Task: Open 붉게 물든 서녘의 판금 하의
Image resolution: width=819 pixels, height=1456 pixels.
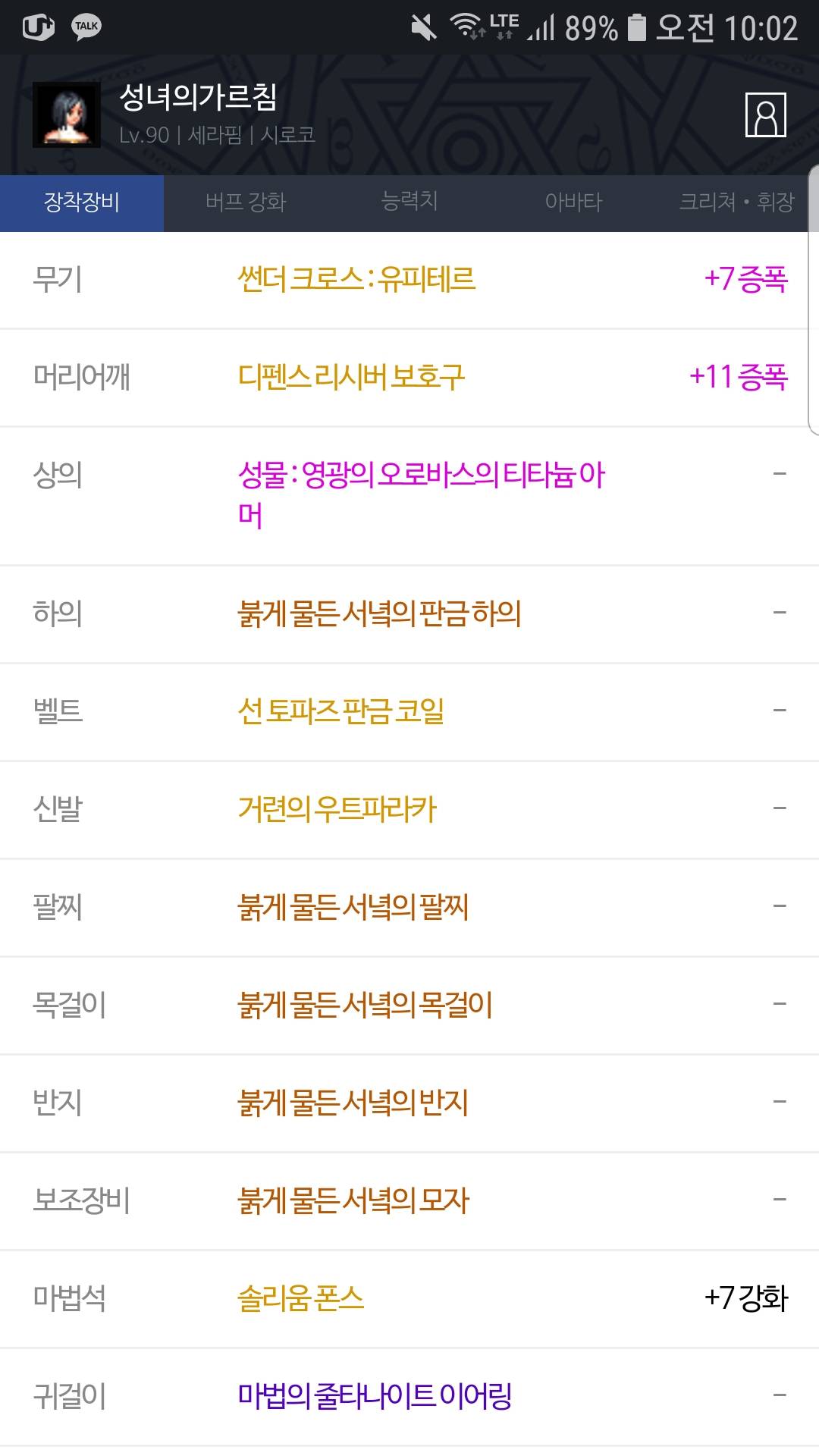Action: click(x=379, y=613)
